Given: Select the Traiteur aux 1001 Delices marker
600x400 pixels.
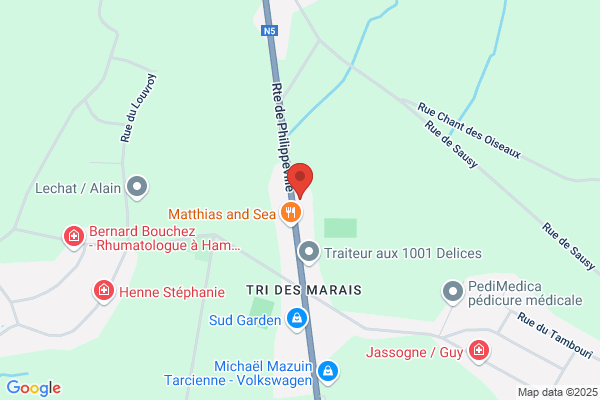Looking at the screenshot, I should click(309, 253).
